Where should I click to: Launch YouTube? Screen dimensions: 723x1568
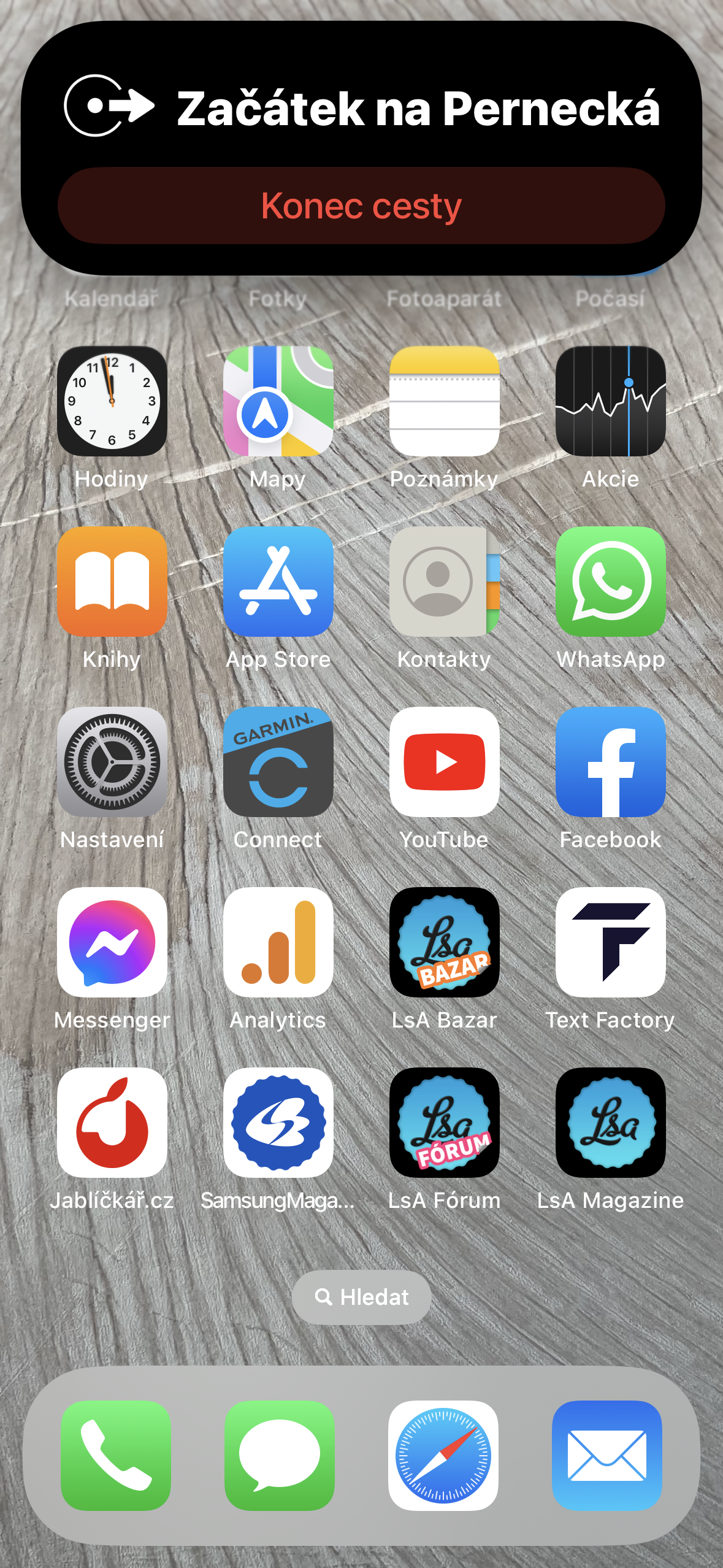point(445,762)
